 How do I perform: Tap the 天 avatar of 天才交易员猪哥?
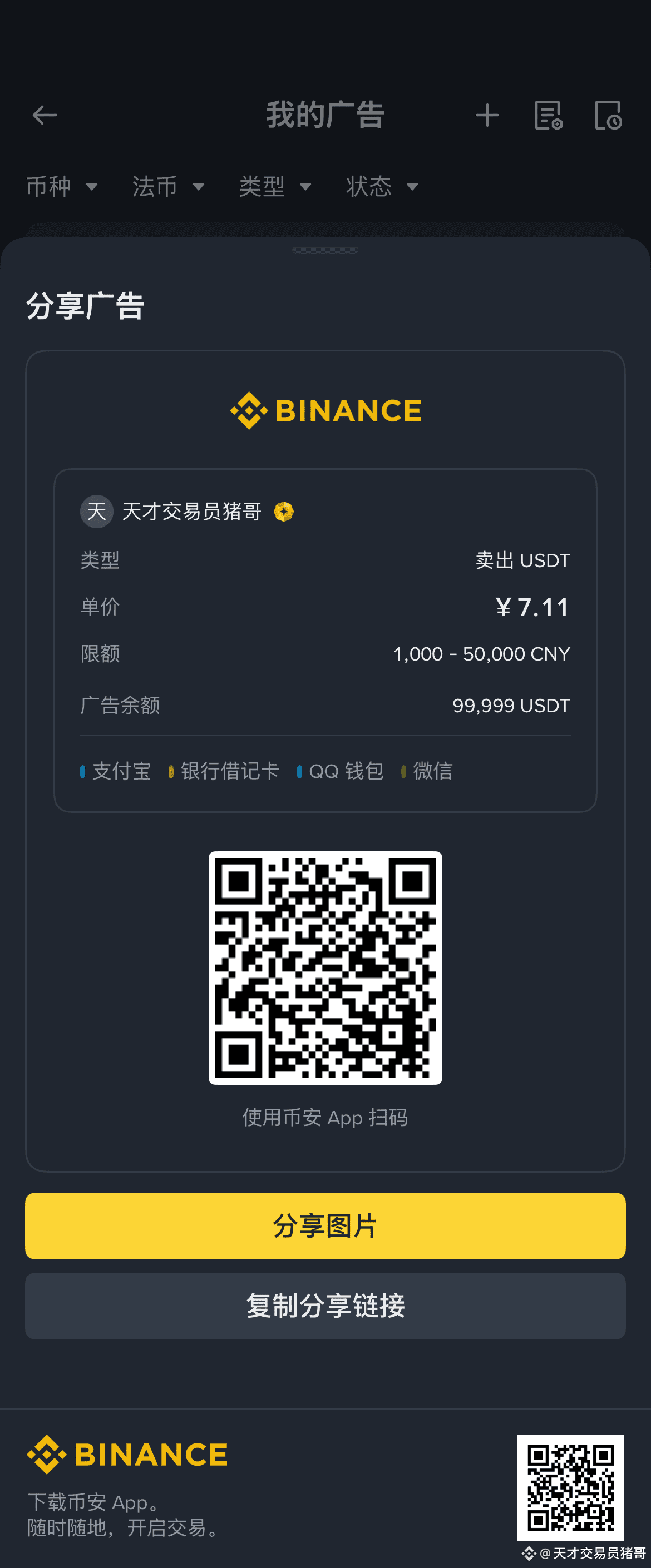[96, 512]
